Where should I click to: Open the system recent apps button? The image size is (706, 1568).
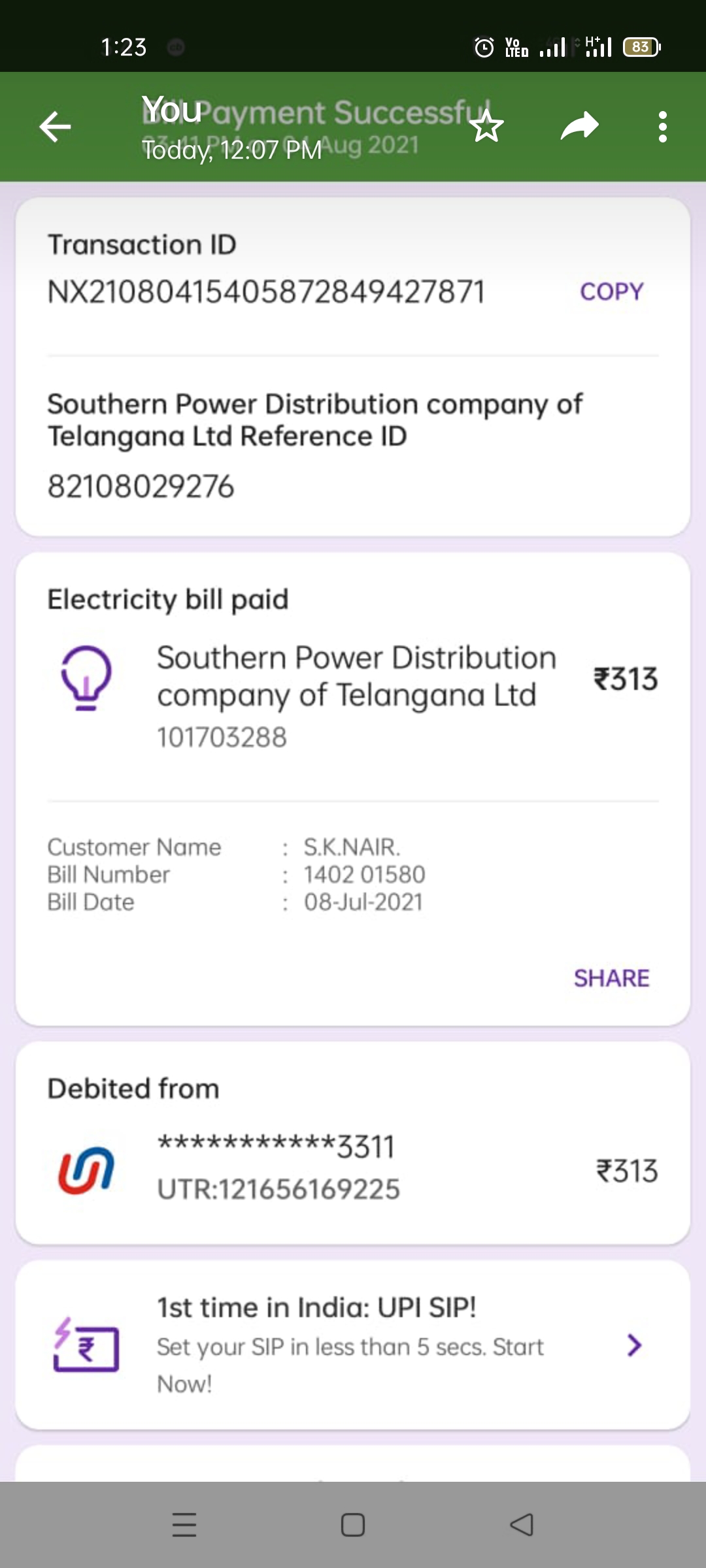pos(184,1525)
